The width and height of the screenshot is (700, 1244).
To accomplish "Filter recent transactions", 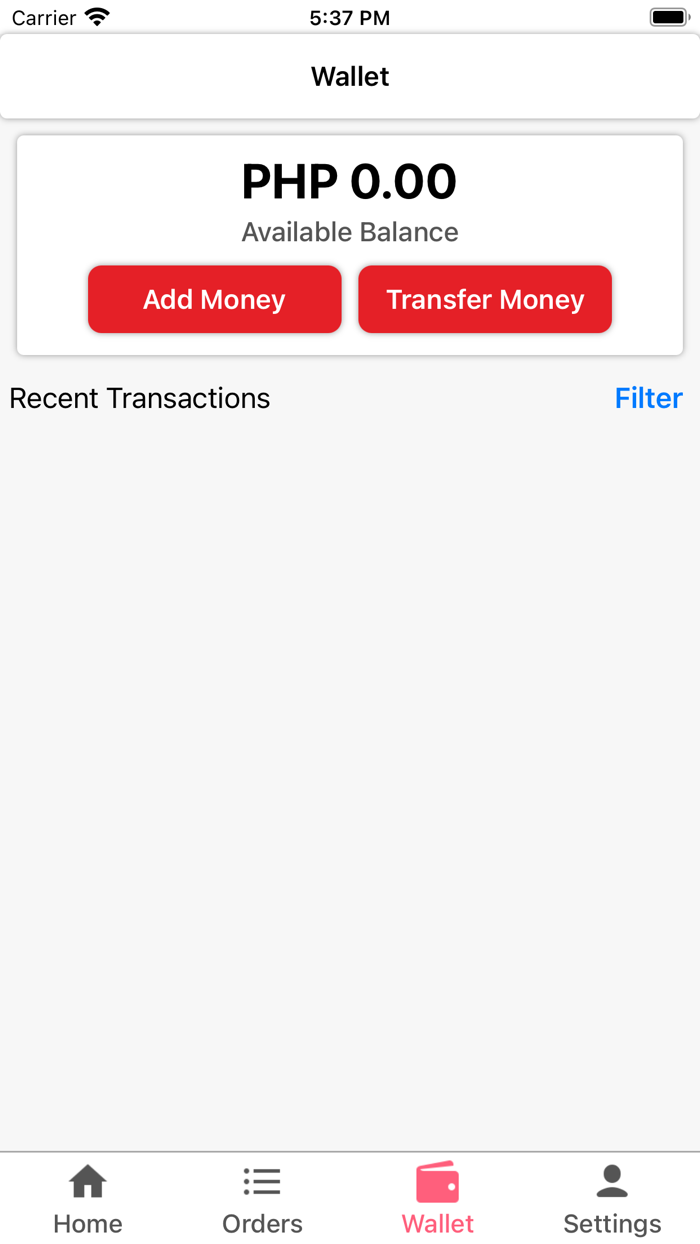I will pos(648,398).
